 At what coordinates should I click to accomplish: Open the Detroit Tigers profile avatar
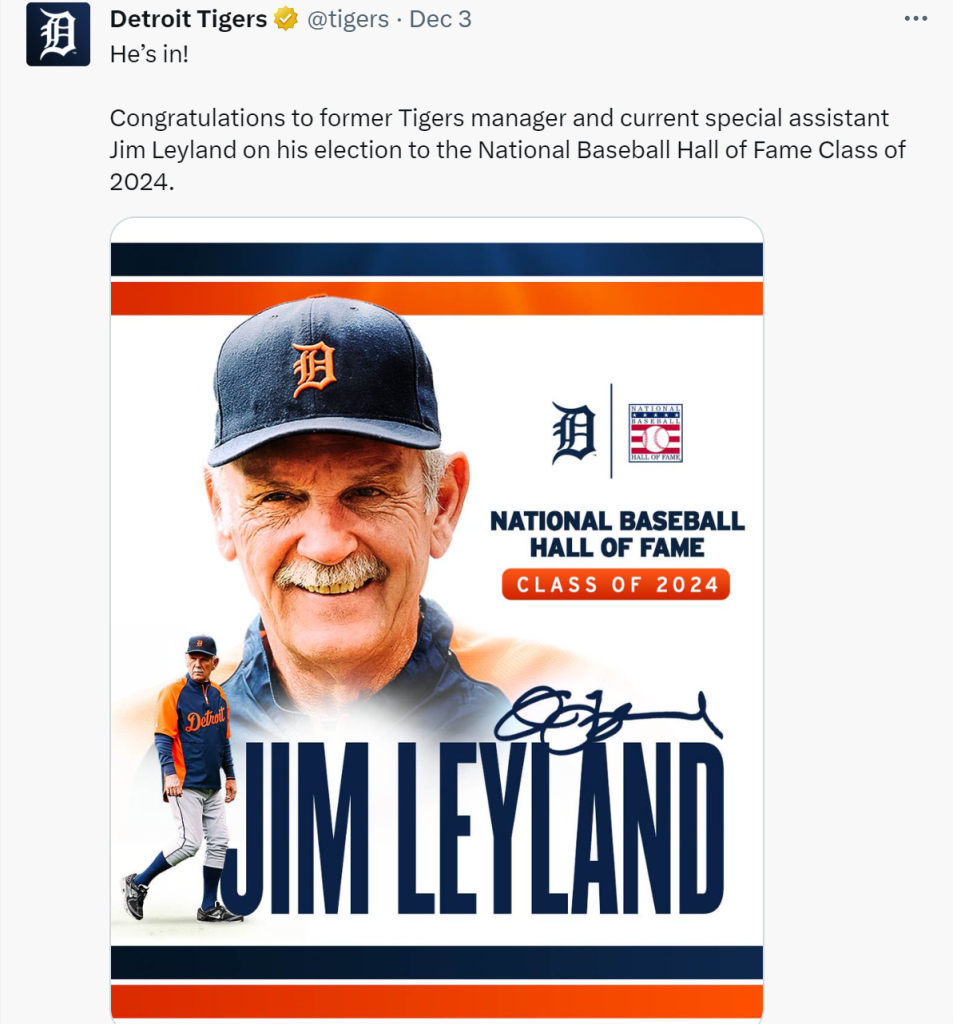(x=58, y=35)
